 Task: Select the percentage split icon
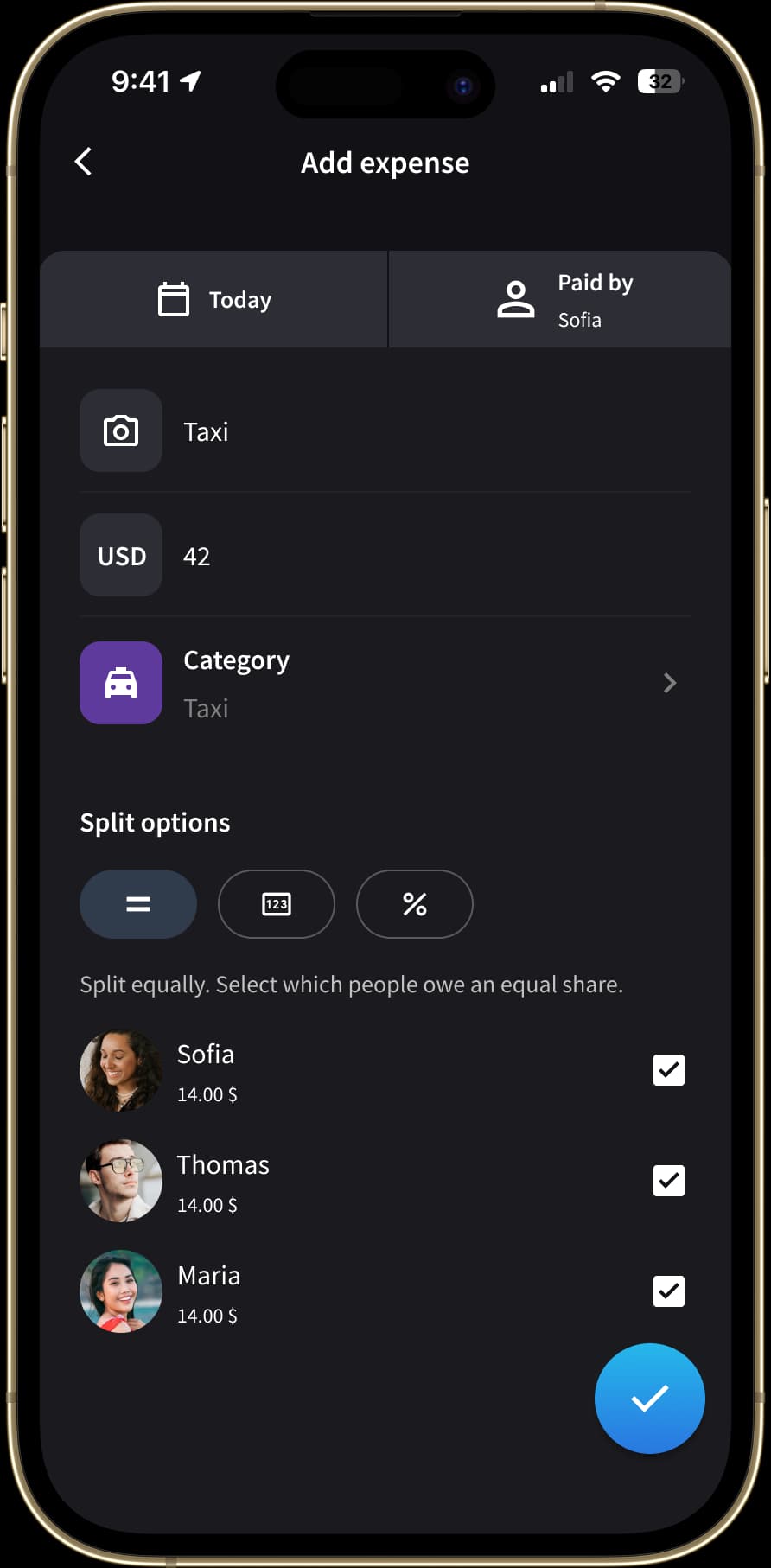[414, 903]
